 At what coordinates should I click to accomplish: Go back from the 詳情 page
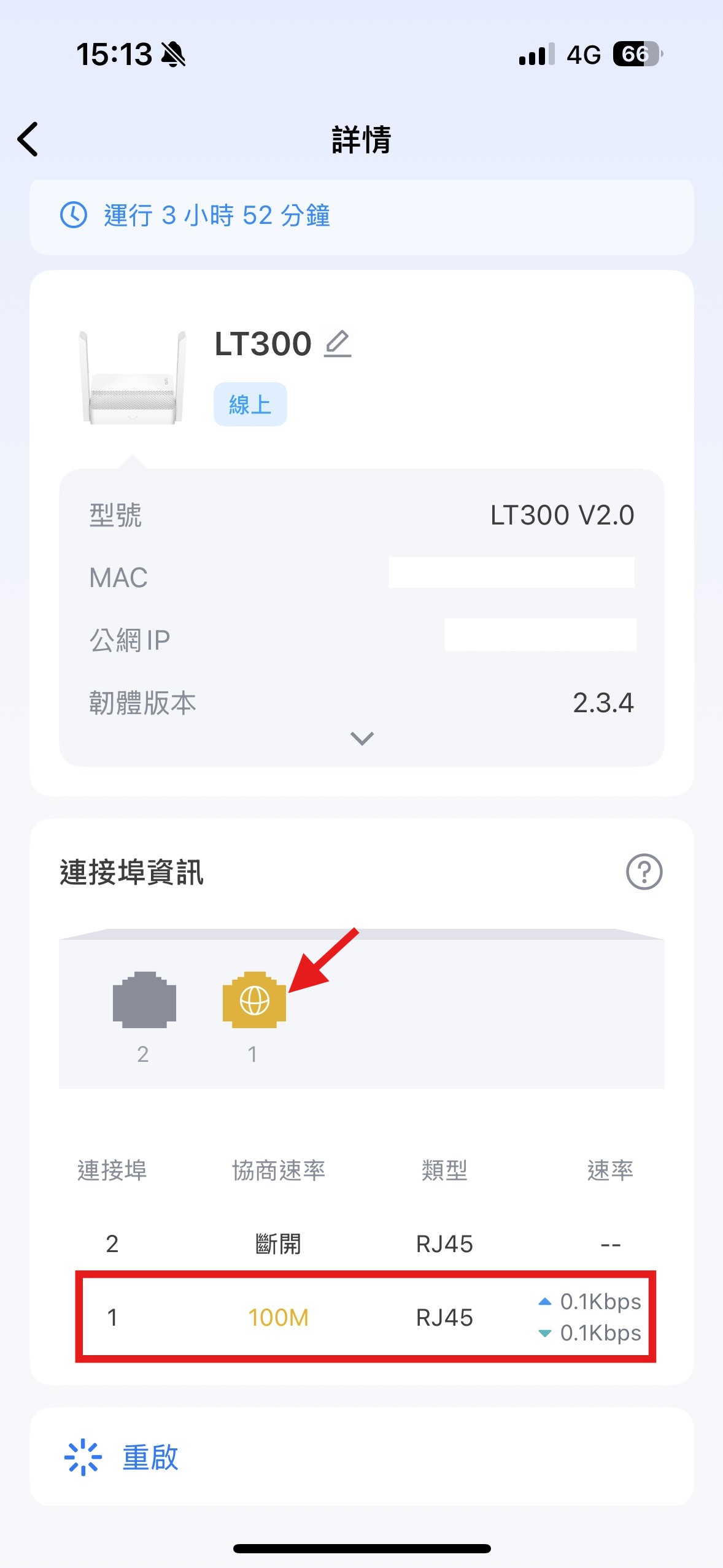click(28, 139)
